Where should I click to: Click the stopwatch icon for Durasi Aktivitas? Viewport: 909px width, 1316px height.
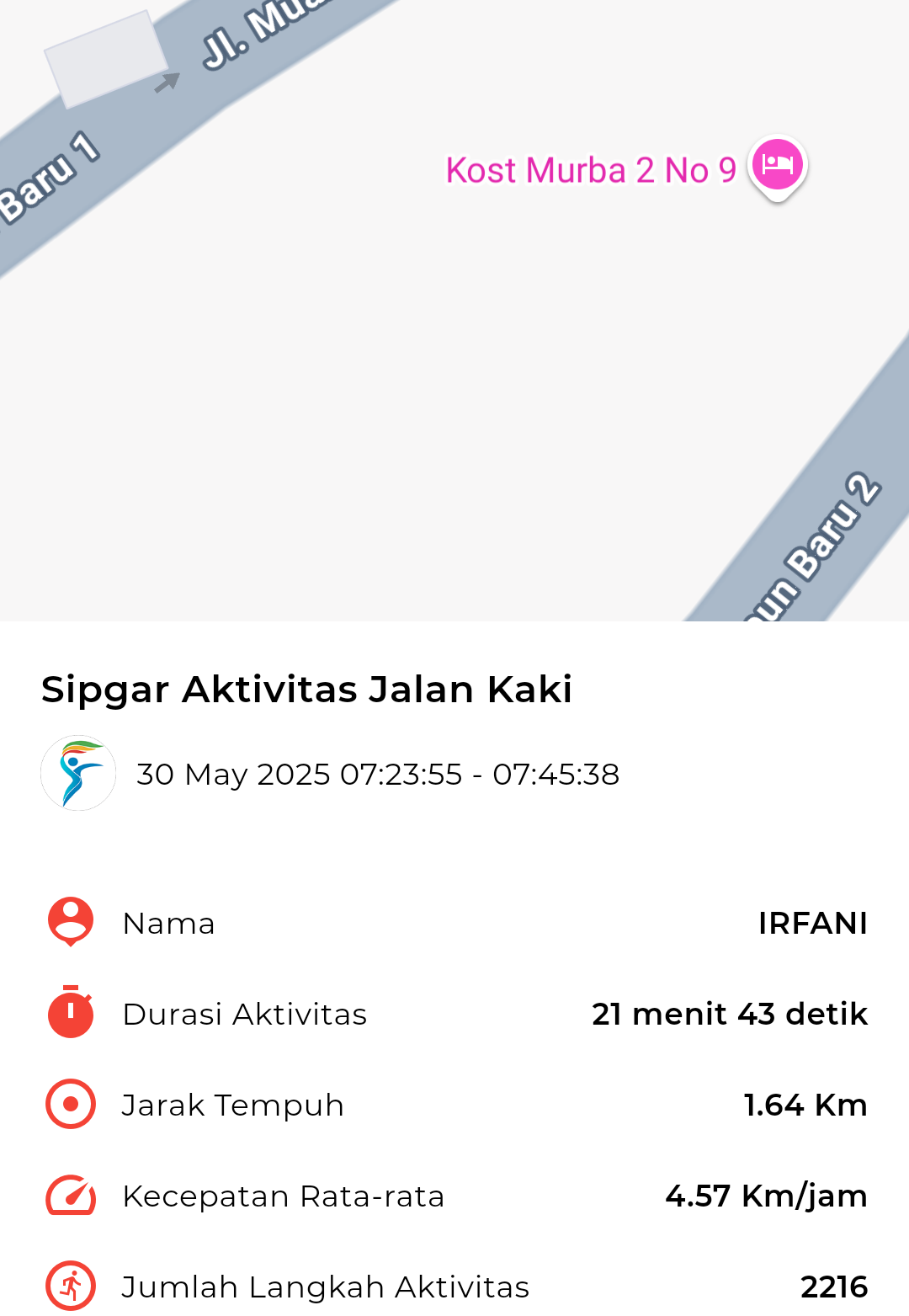click(x=69, y=1014)
